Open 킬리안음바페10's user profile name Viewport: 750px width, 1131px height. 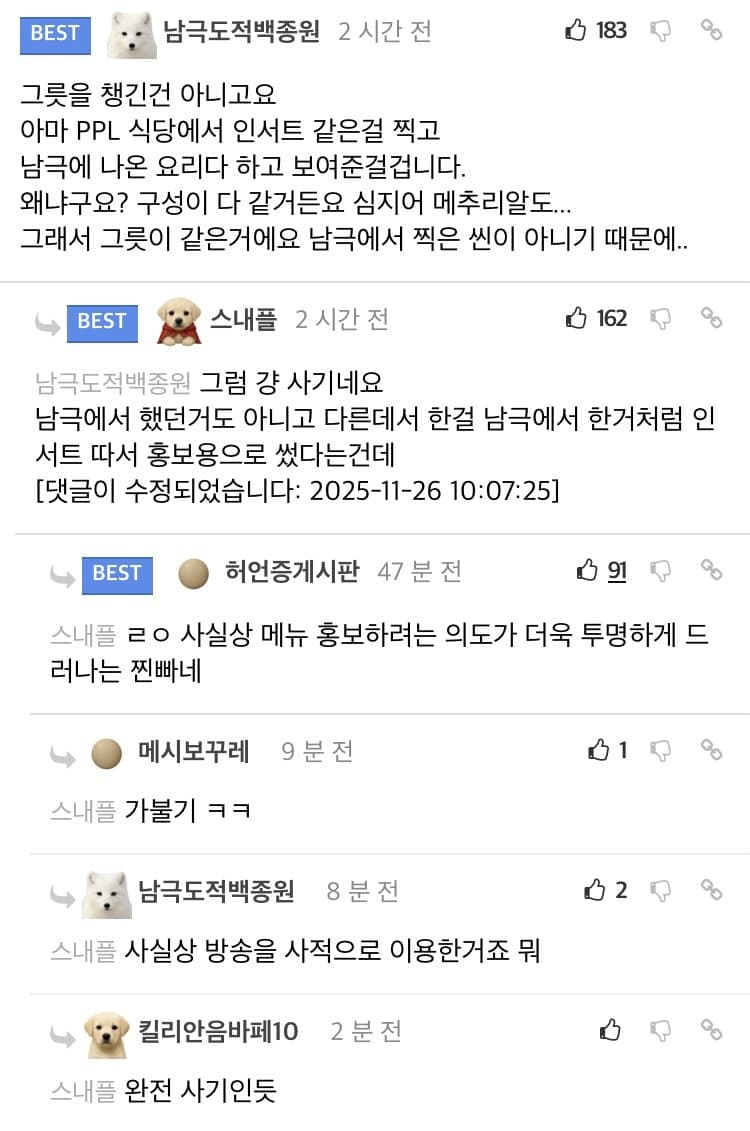218,1030
